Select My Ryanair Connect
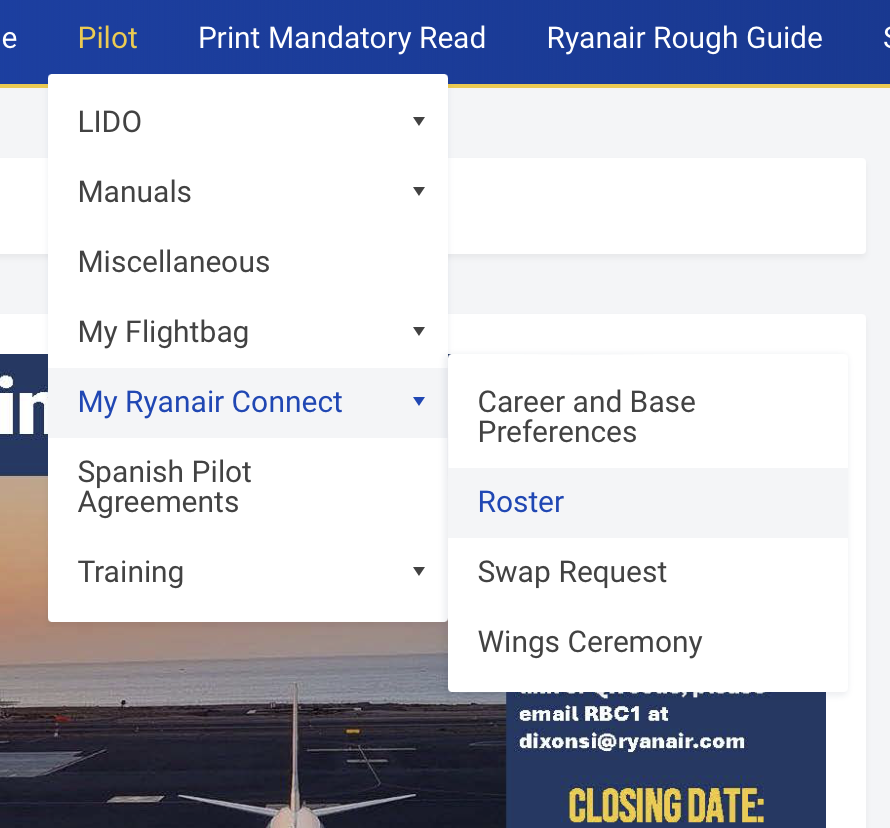Viewport: 890px width, 828px height. 210,402
